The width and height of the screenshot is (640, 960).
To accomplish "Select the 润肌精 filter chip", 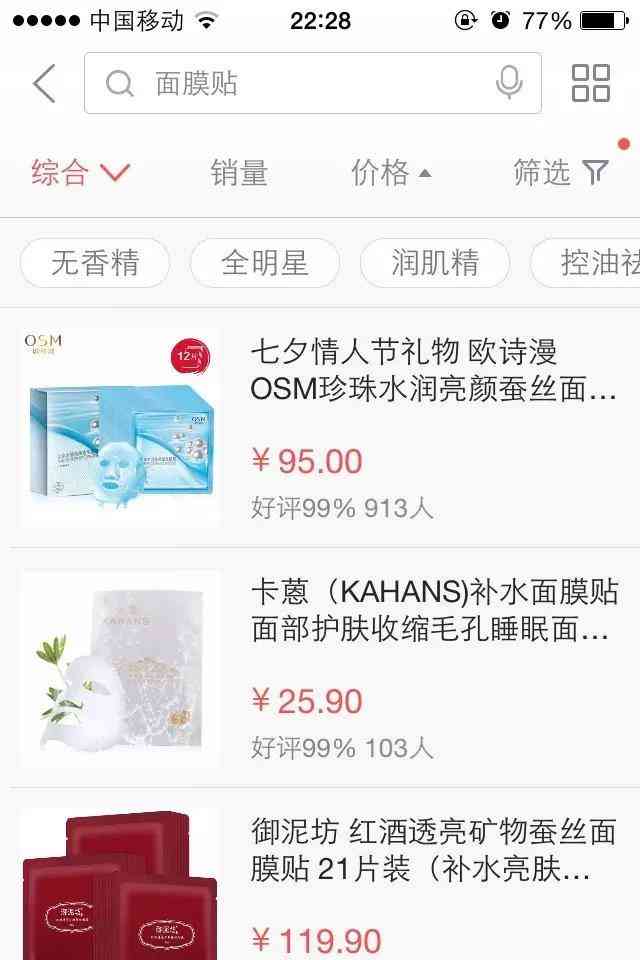I will (435, 263).
